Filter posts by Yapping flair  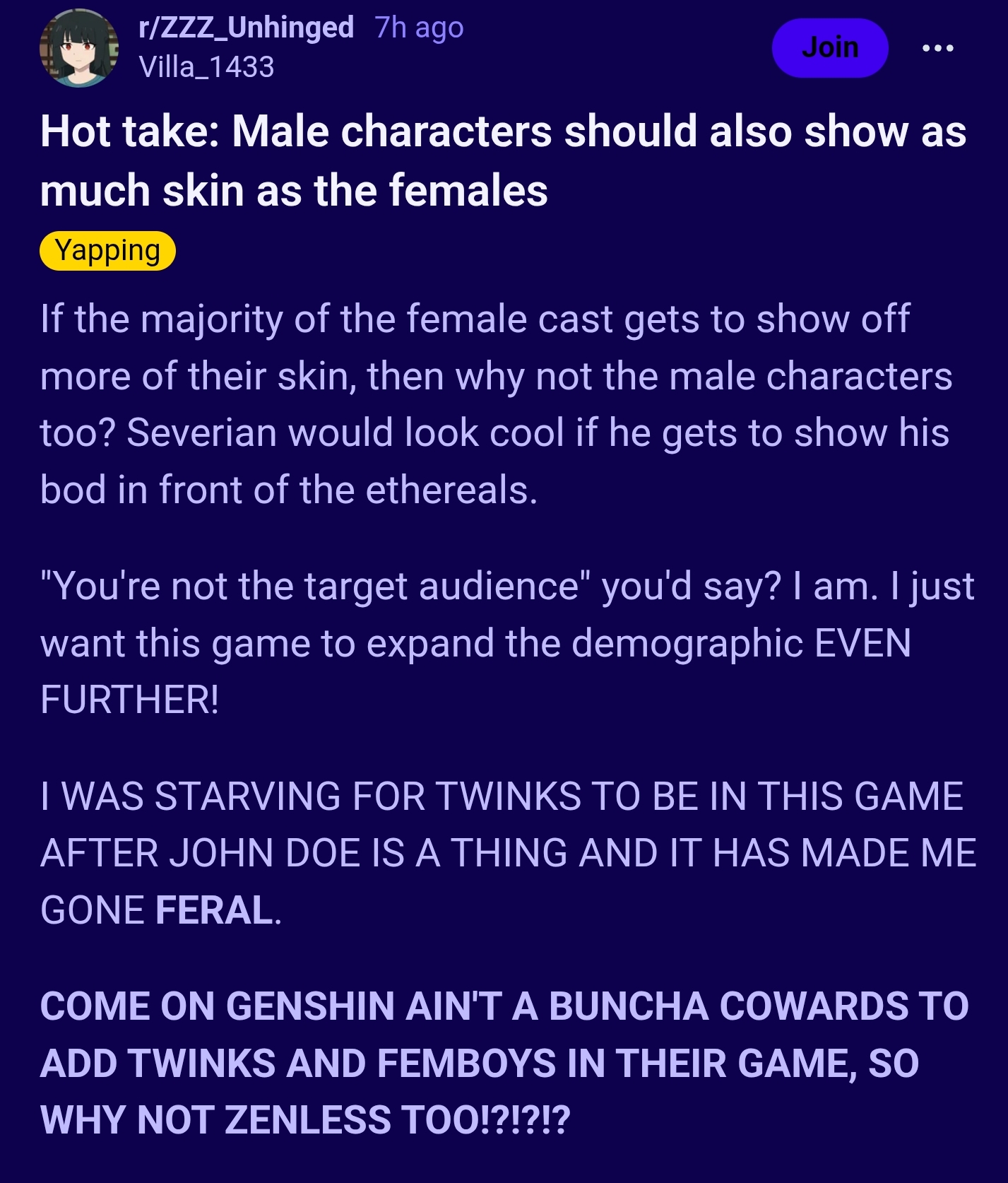[107, 251]
